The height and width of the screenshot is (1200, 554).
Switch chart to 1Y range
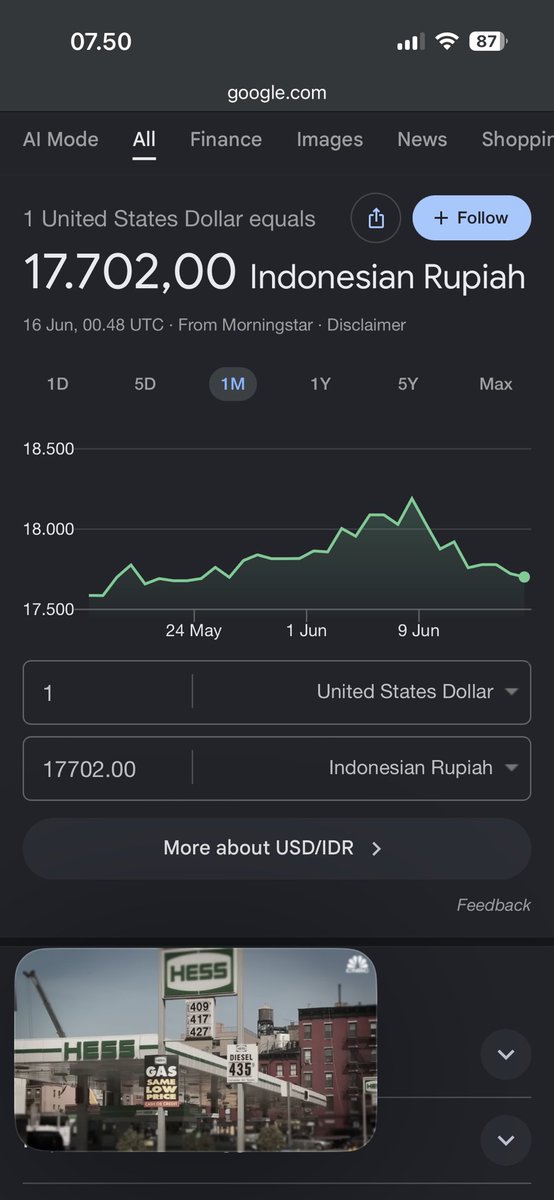pyautogui.click(x=320, y=384)
